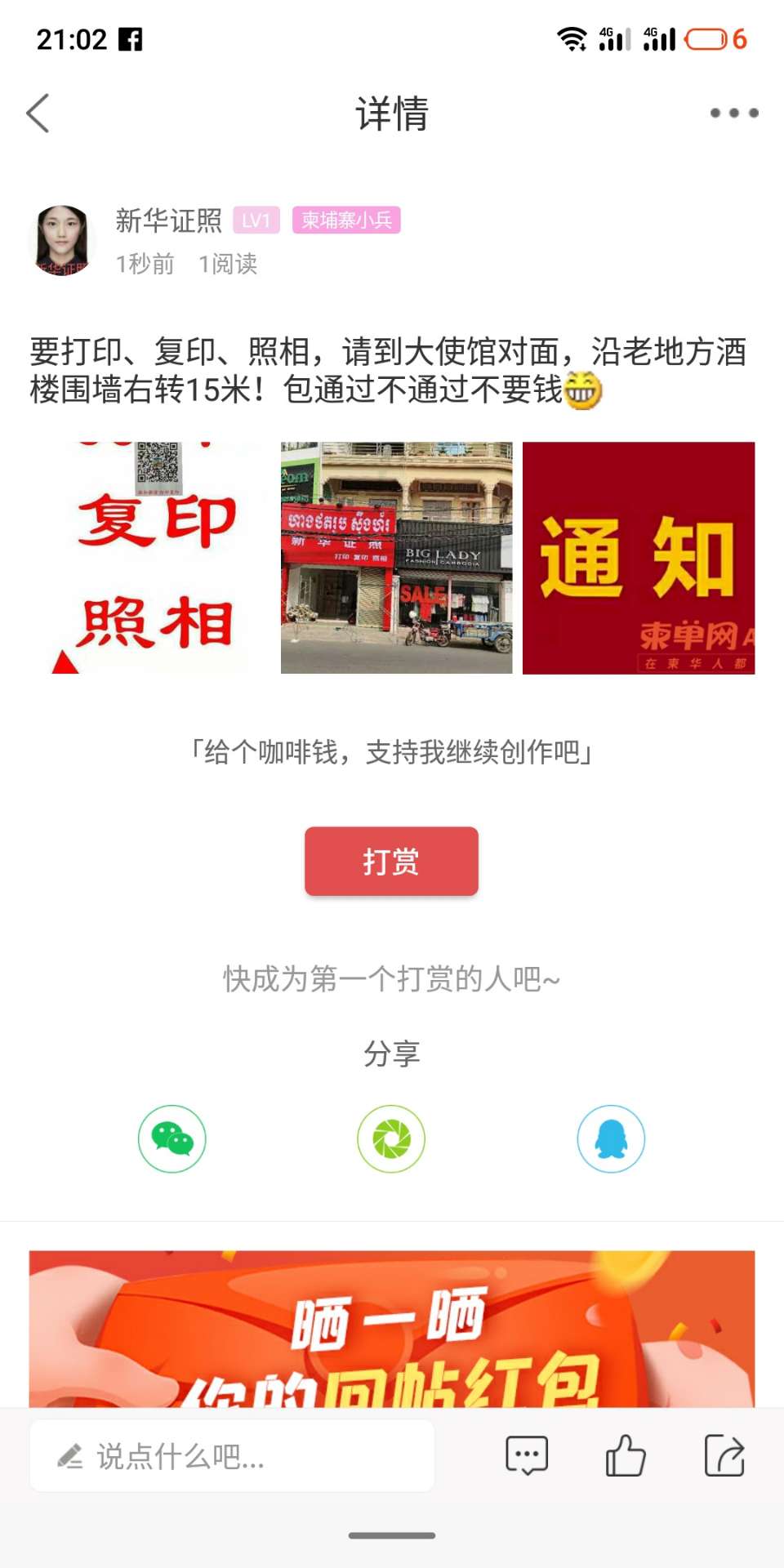Image resolution: width=784 pixels, height=1568 pixels.
Task: Share post to WeChat Moments
Action: pyautogui.click(x=391, y=1138)
